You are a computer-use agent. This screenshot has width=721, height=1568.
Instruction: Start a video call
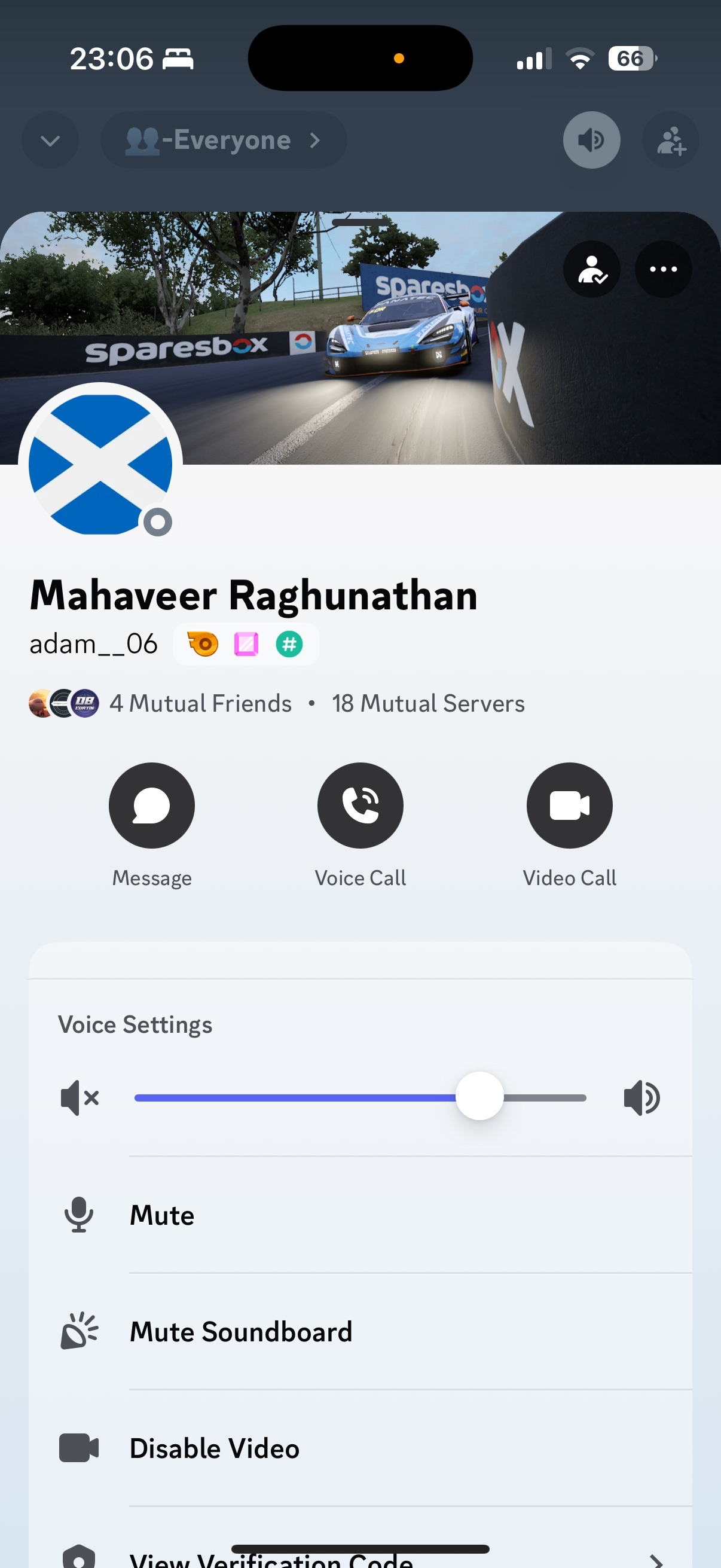tap(569, 806)
